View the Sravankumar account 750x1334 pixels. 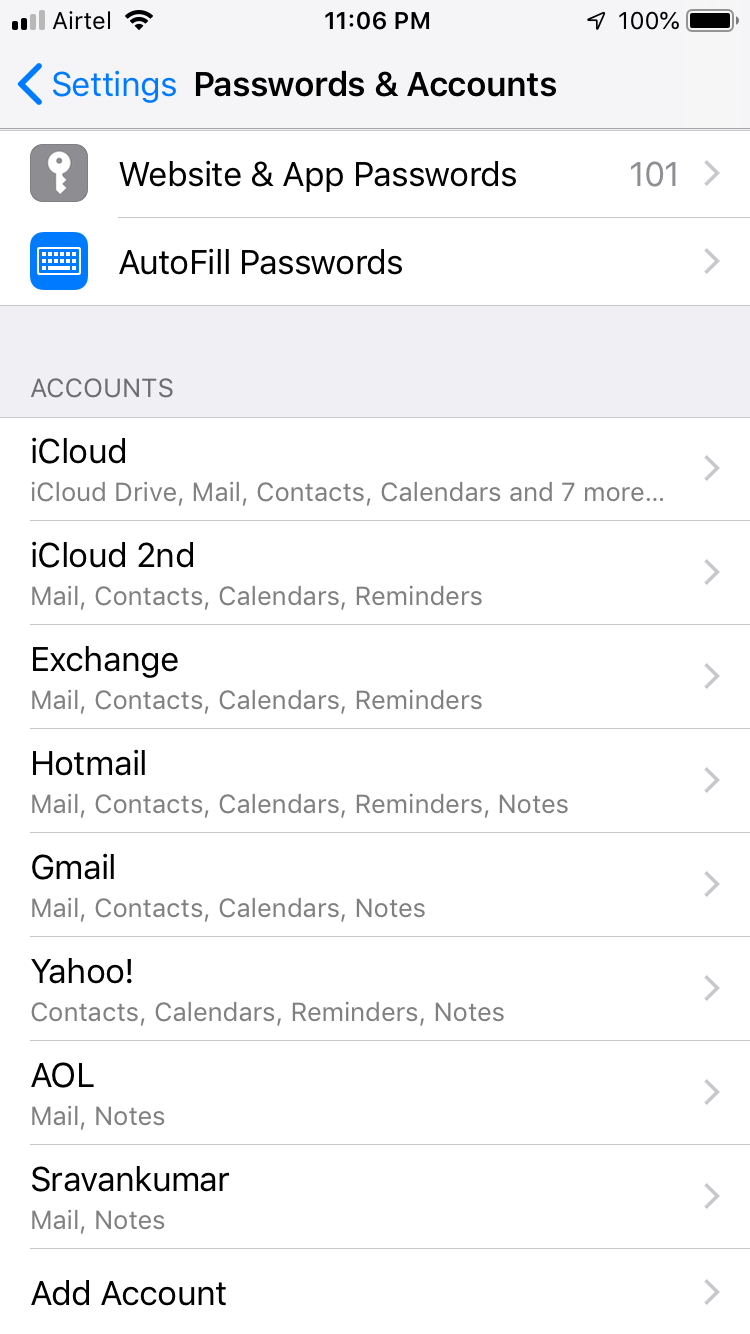(x=375, y=1197)
